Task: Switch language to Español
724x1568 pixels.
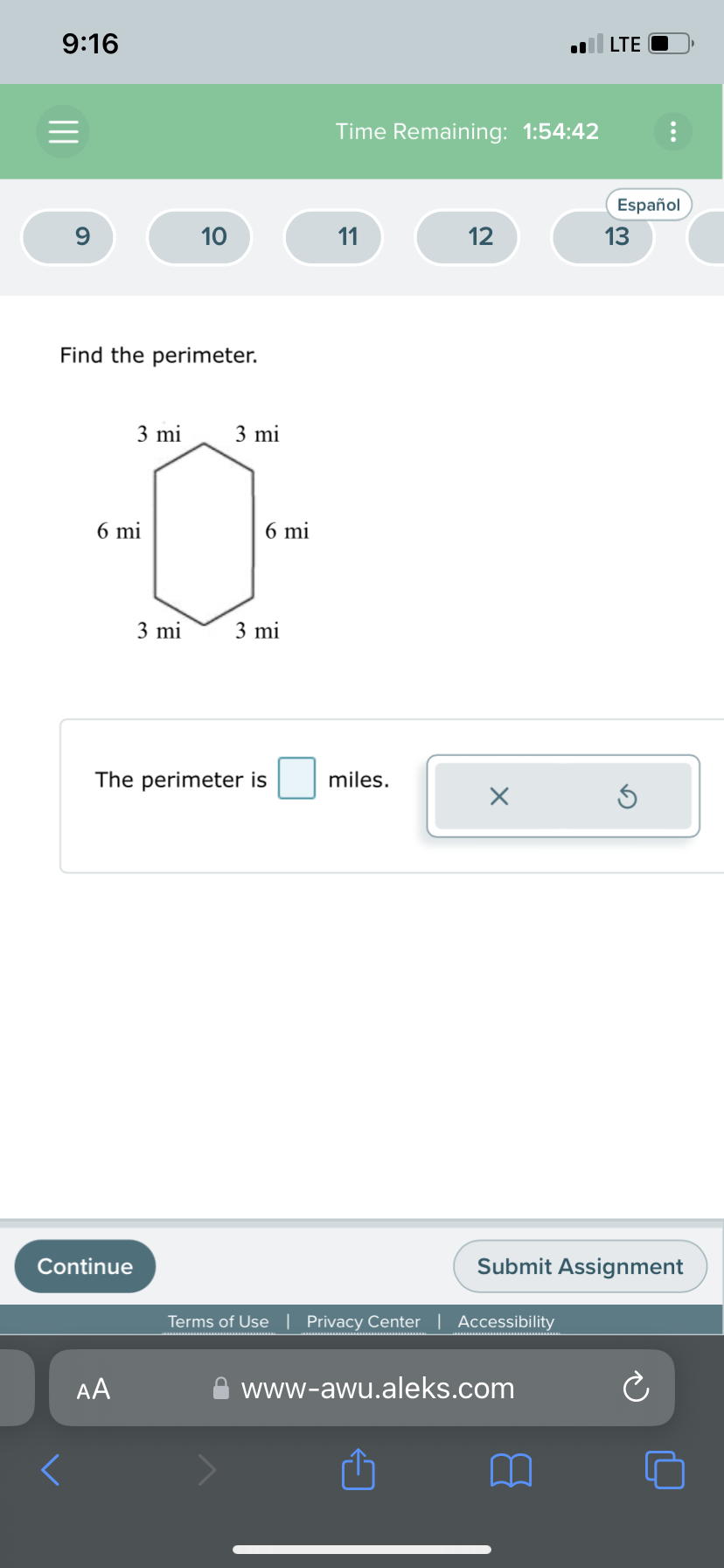Action: (x=649, y=205)
